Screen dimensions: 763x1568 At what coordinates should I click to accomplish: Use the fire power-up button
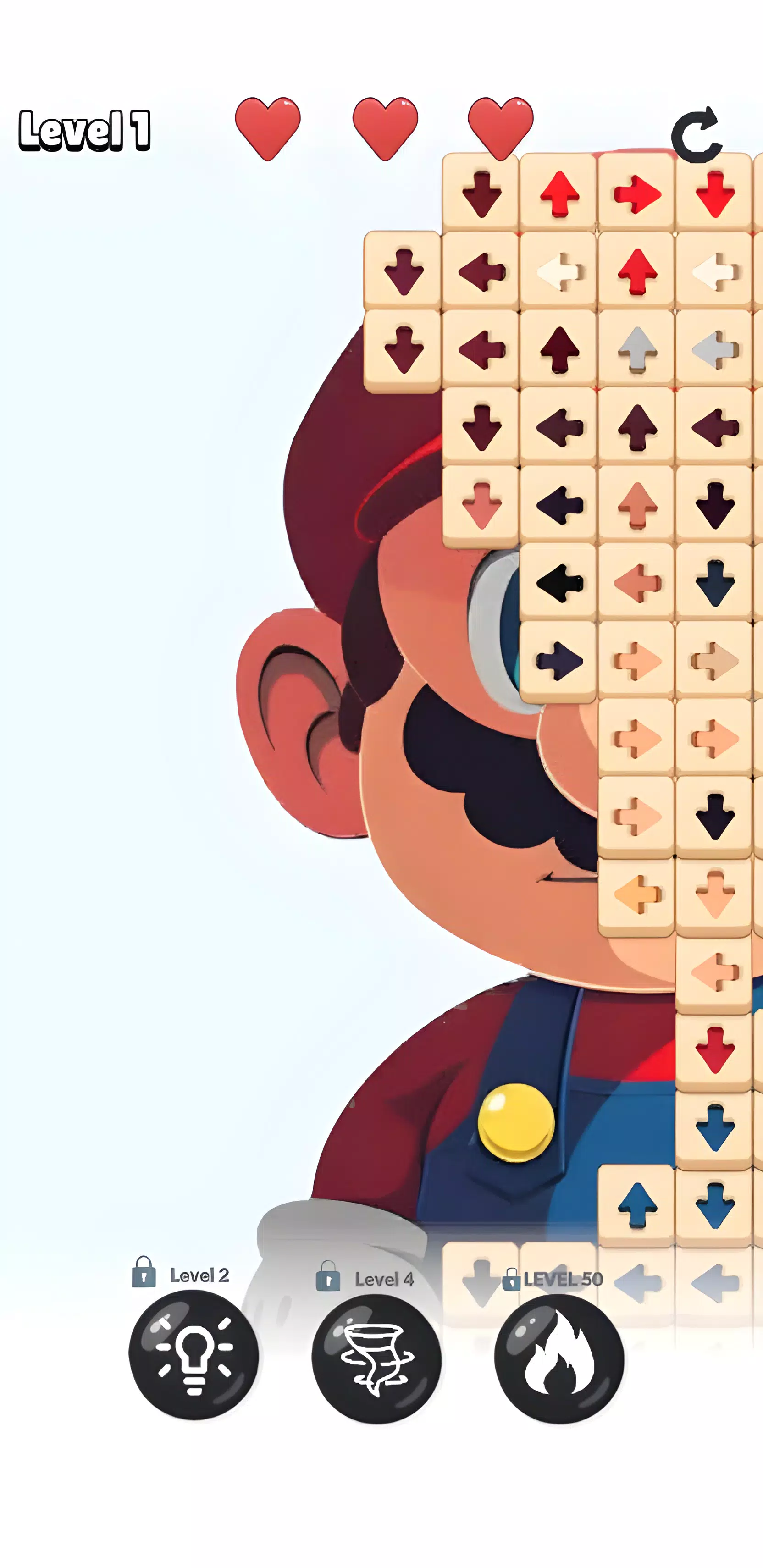(559, 1359)
